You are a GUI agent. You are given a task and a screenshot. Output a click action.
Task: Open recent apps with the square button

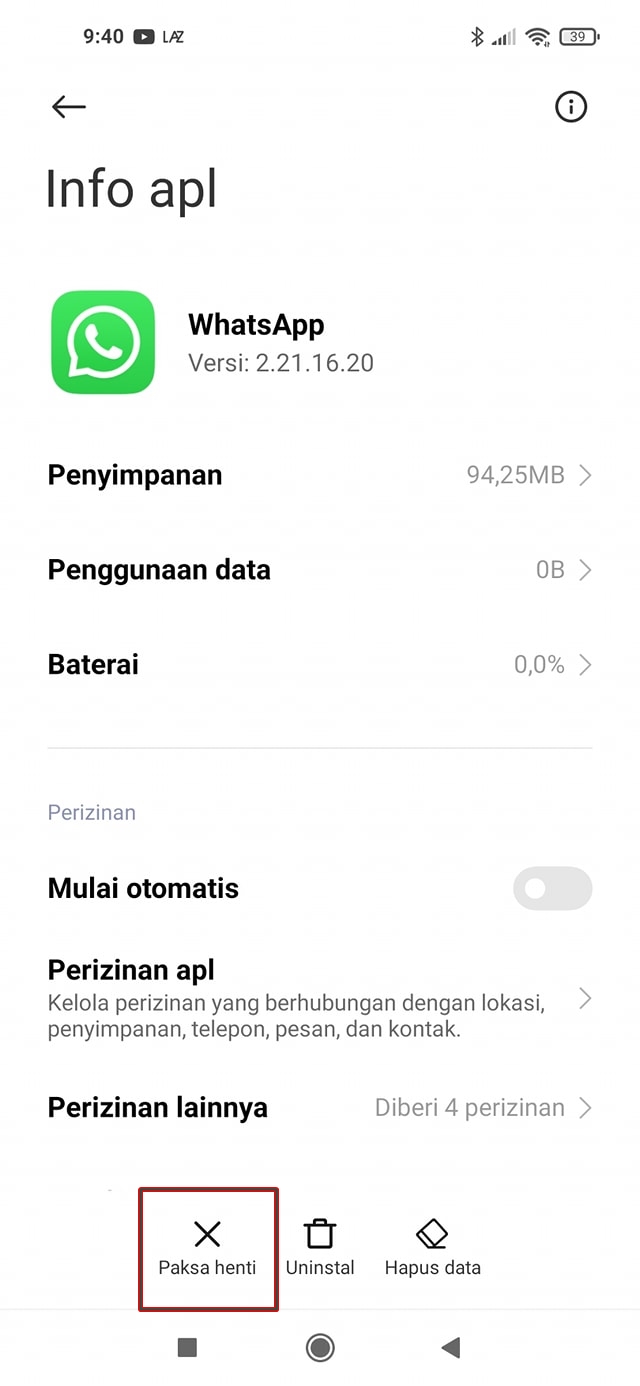coord(187,1348)
